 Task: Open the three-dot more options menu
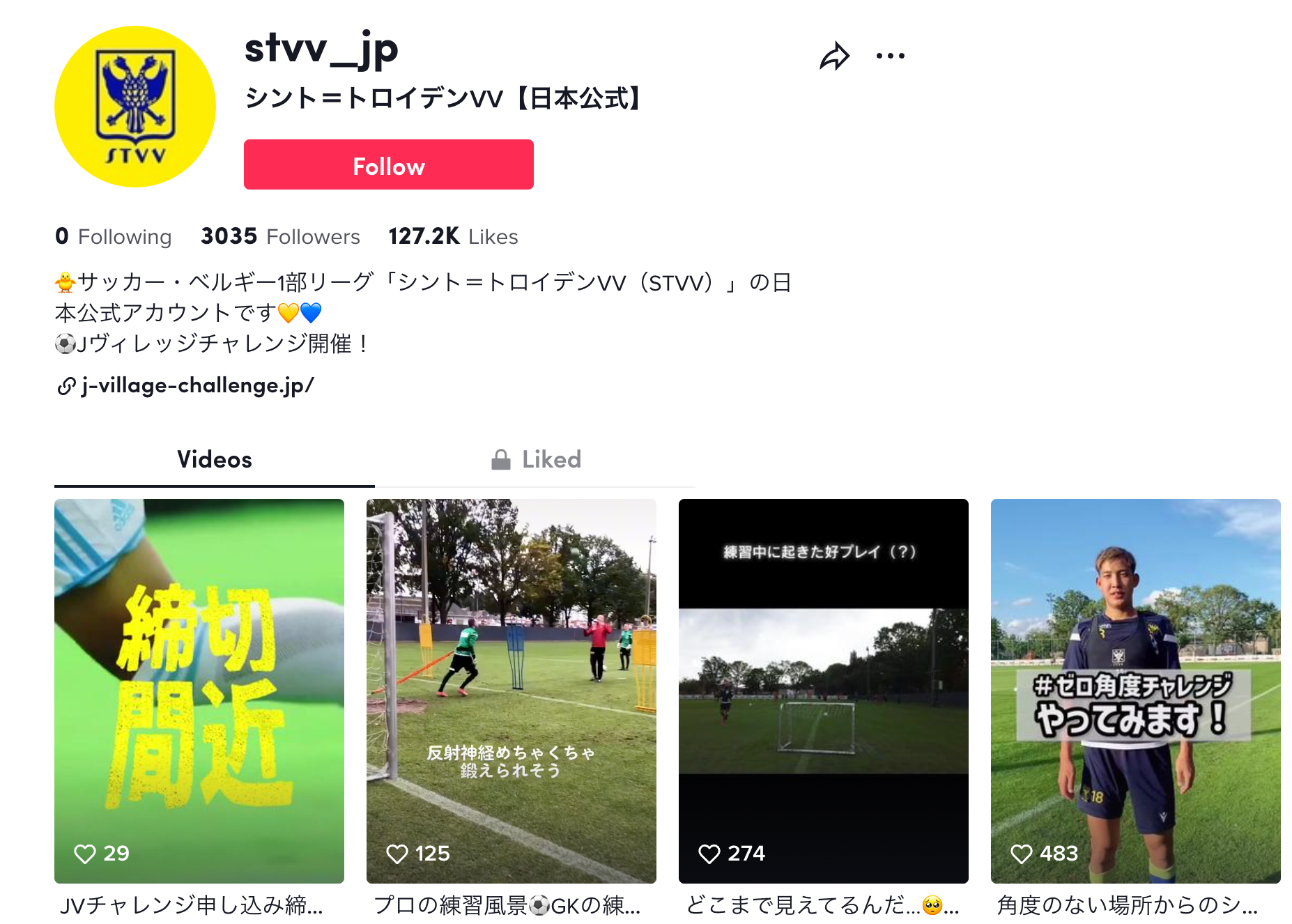[890, 56]
